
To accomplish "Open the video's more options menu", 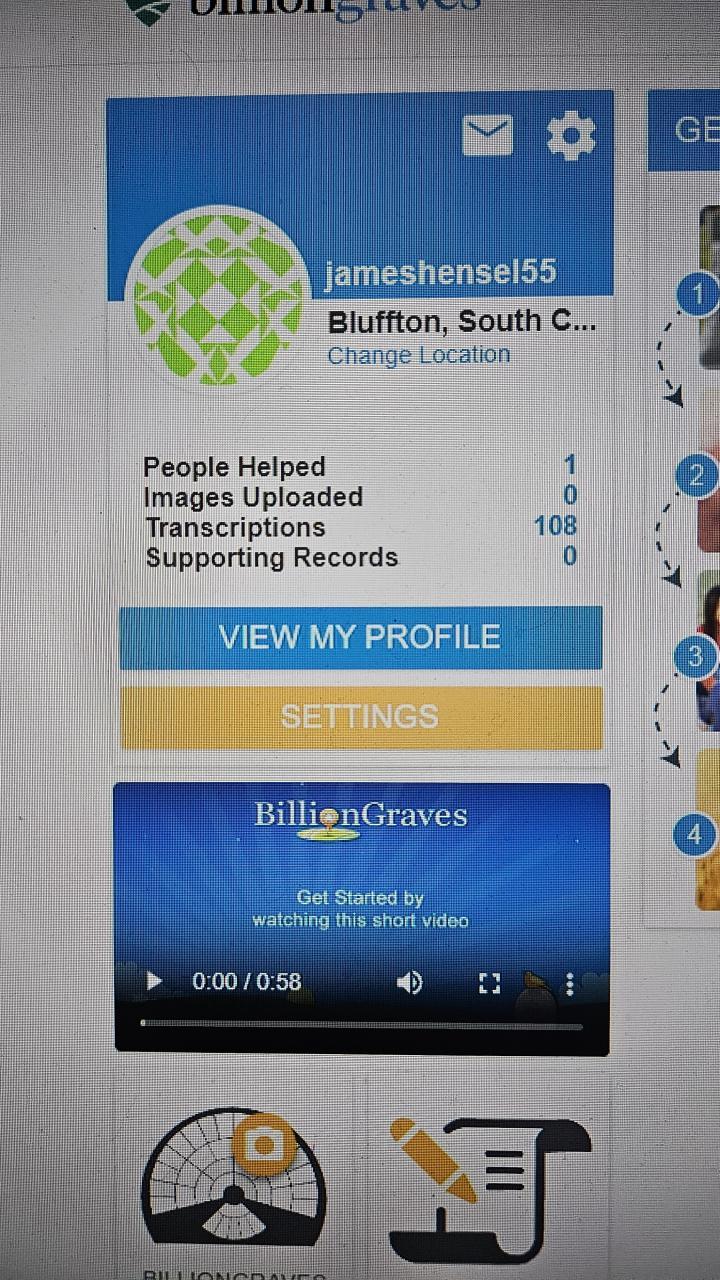I will [570, 983].
